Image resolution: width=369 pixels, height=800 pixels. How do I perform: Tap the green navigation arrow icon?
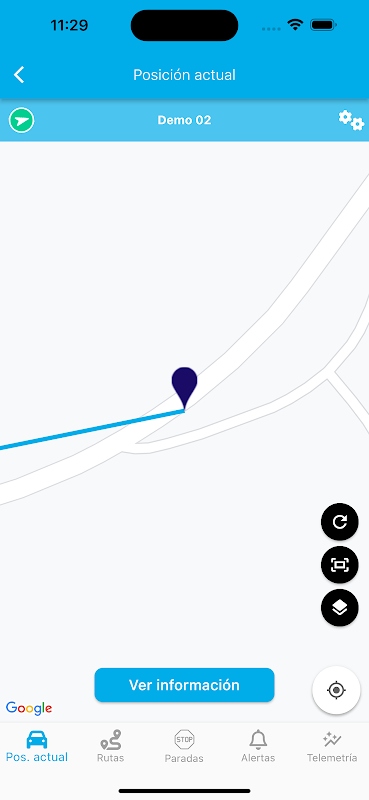21,120
